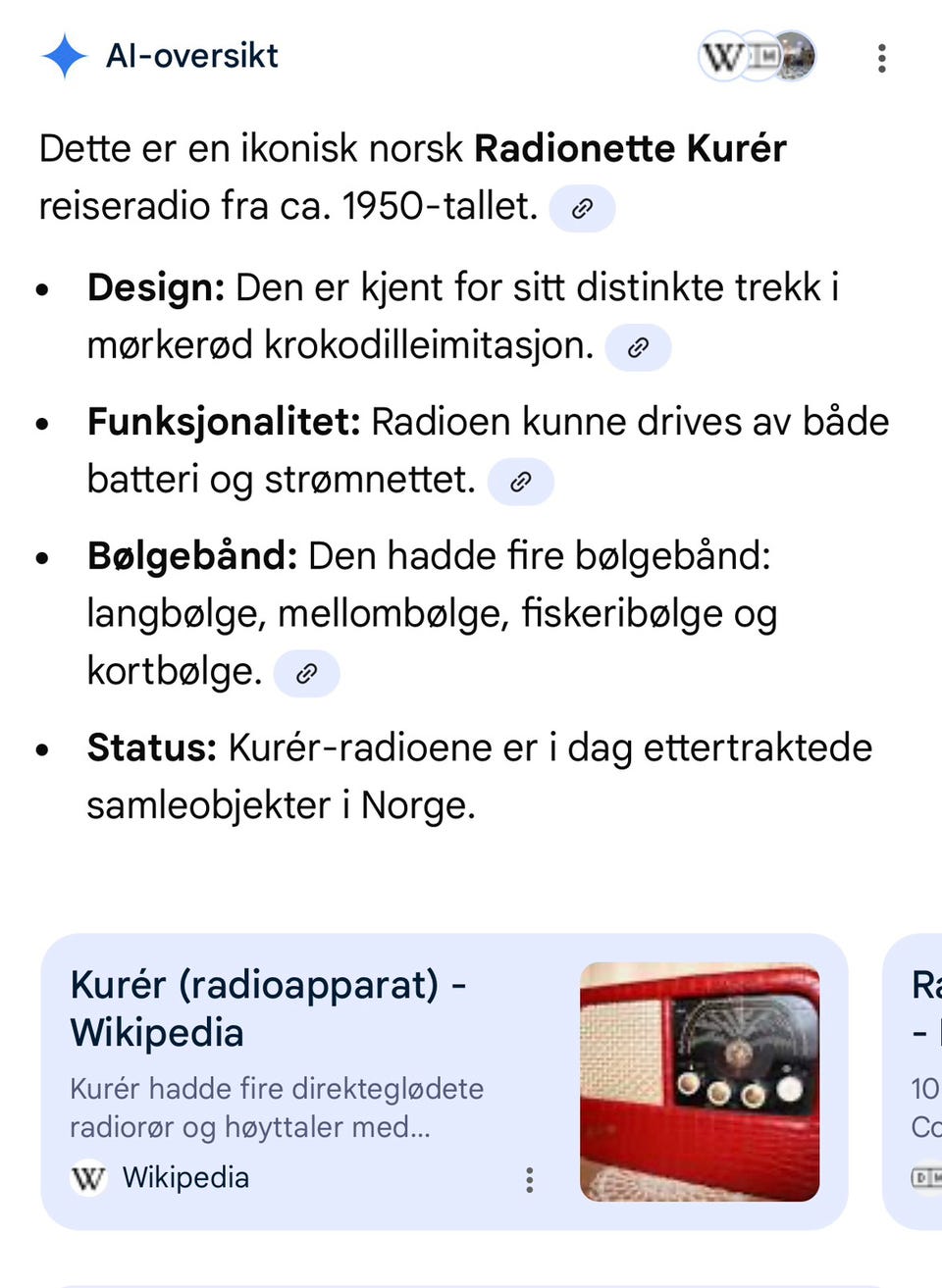942x1288 pixels.
Task: Click the citation link icon after "1950-tallet"
Action: pyautogui.click(x=582, y=208)
